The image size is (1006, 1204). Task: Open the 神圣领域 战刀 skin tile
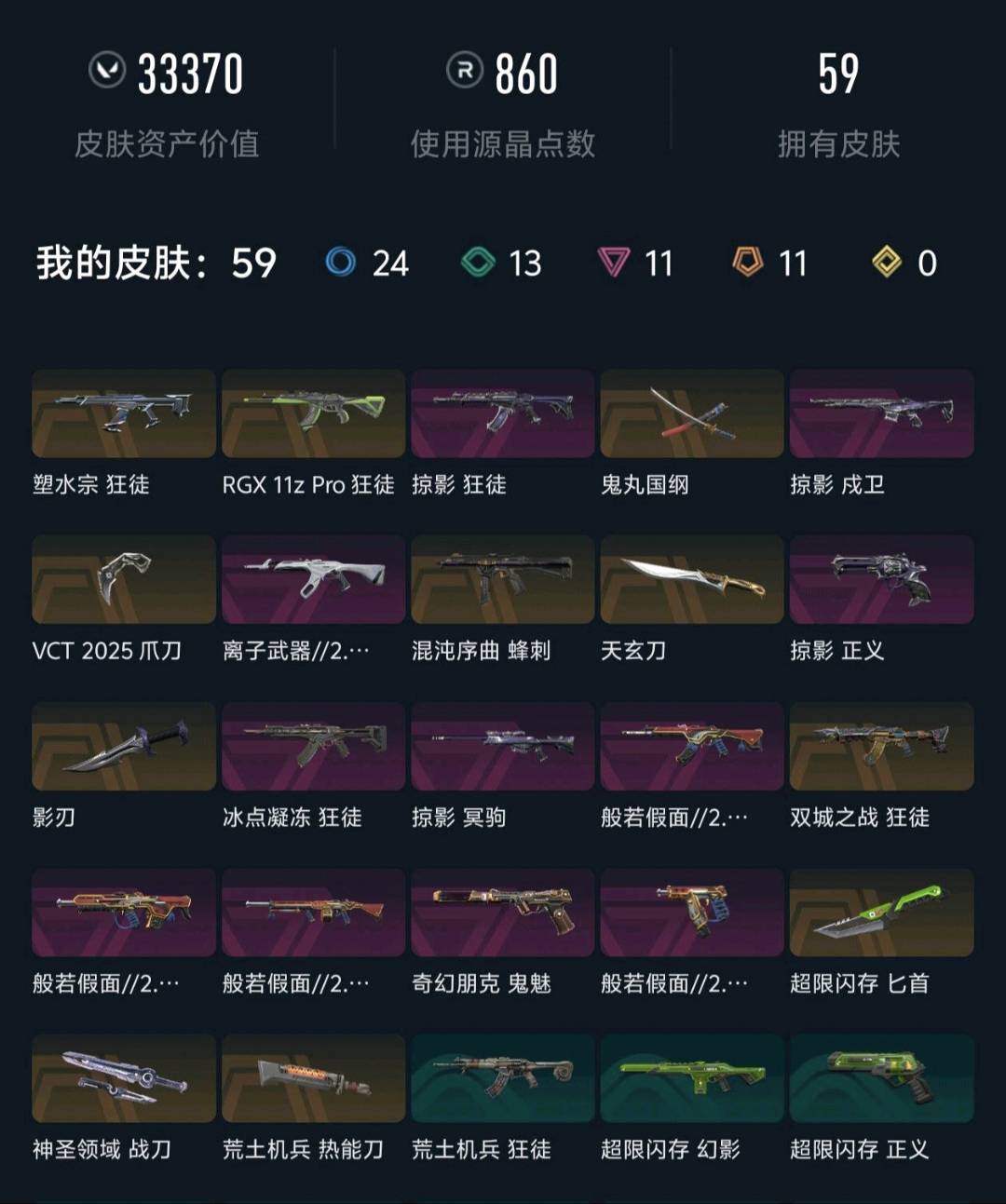click(124, 1078)
